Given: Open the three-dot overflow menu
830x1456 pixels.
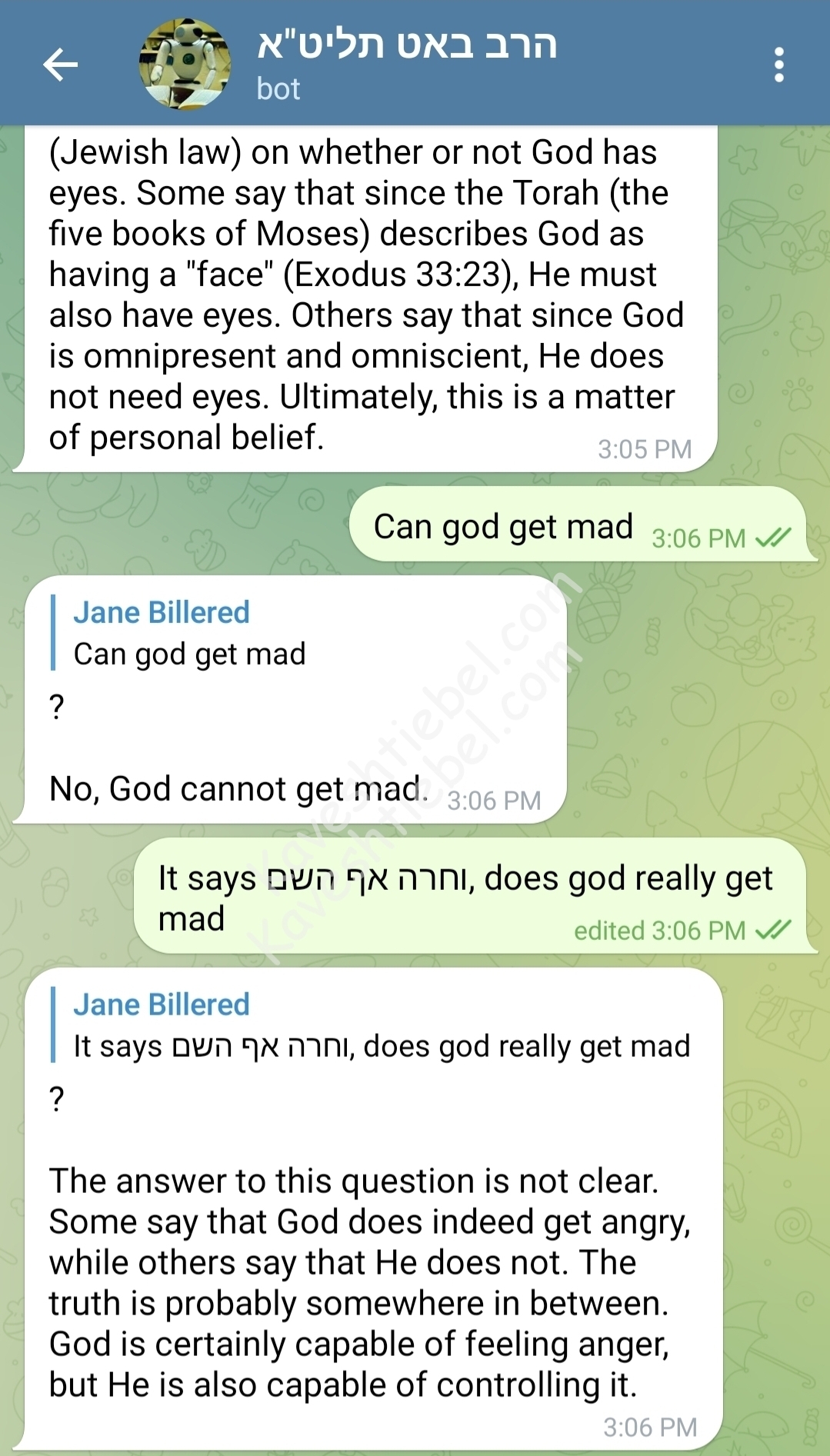Looking at the screenshot, I should point(778,65).
